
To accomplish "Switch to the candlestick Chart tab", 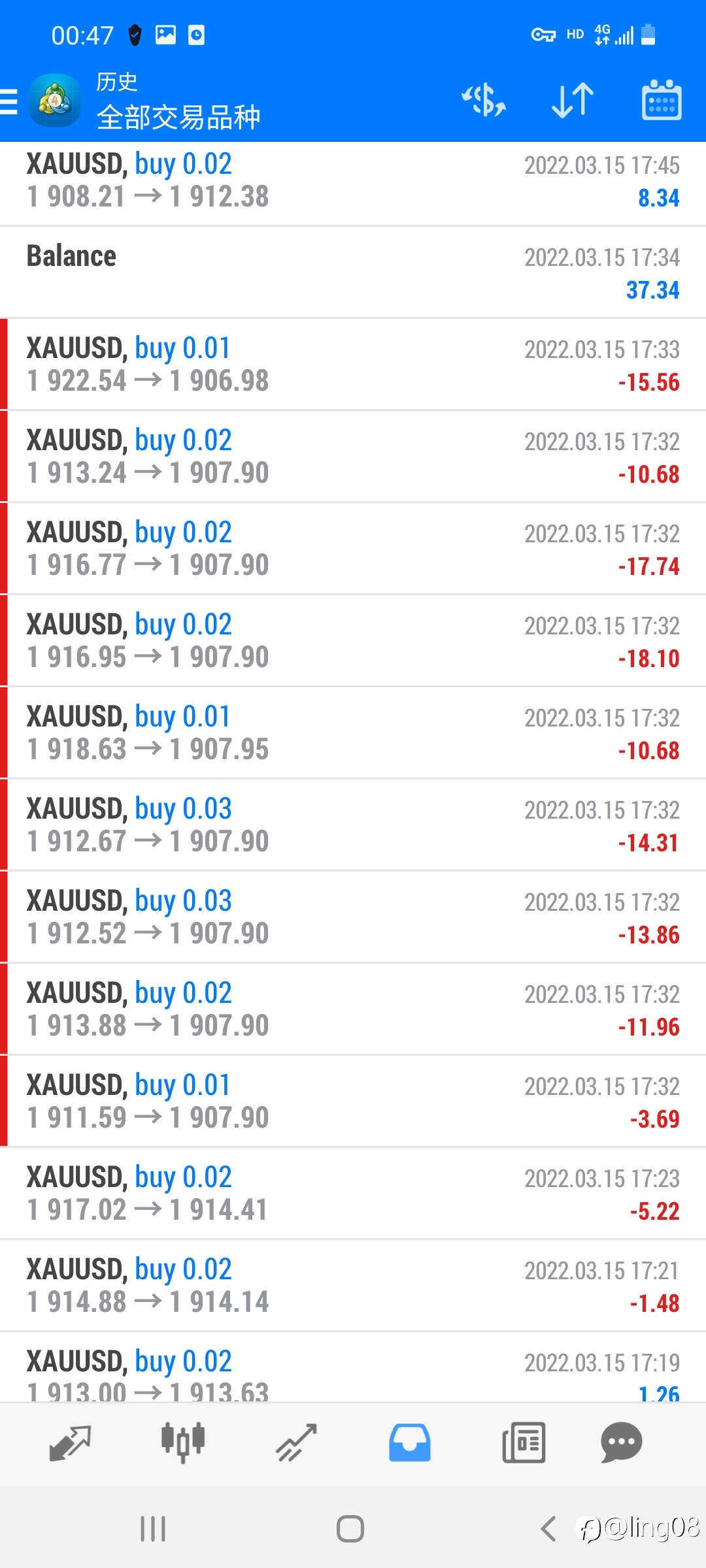I will point(183,1443).
